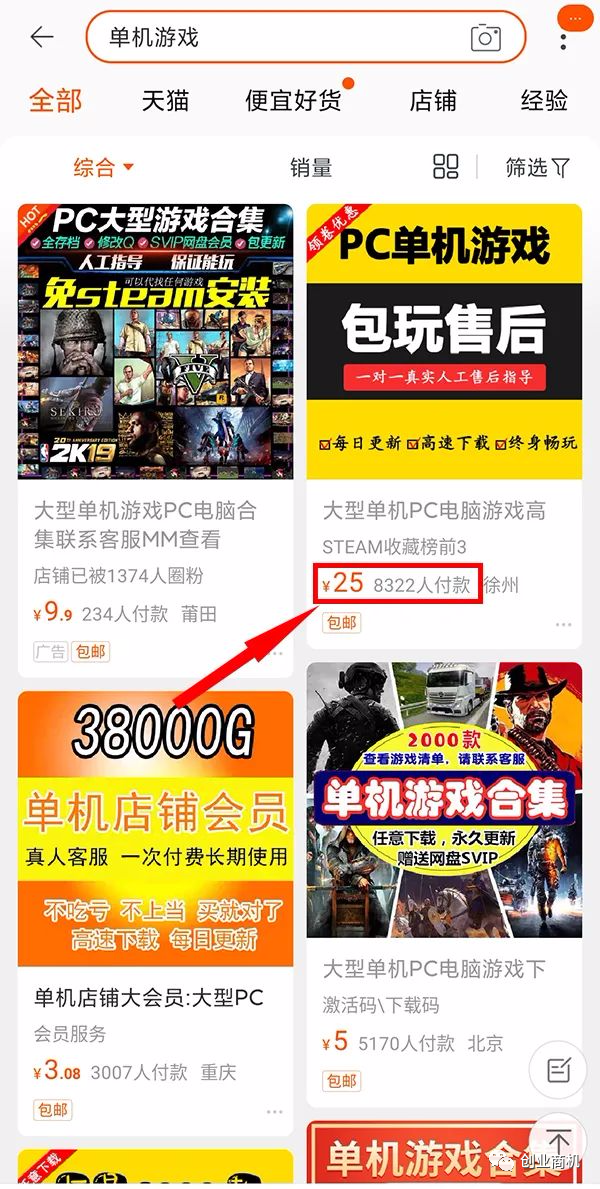
Task: Open more options on the 莆田 listing
Action: point(275,653)
